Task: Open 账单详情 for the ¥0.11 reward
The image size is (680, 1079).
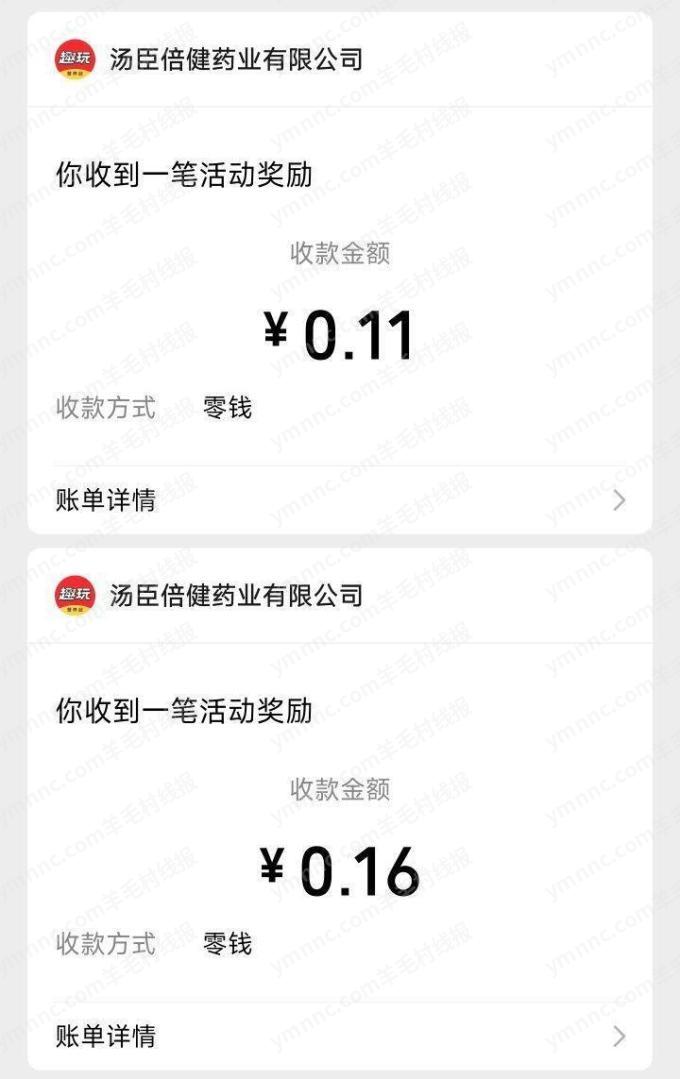Action: tap(340, 500)
